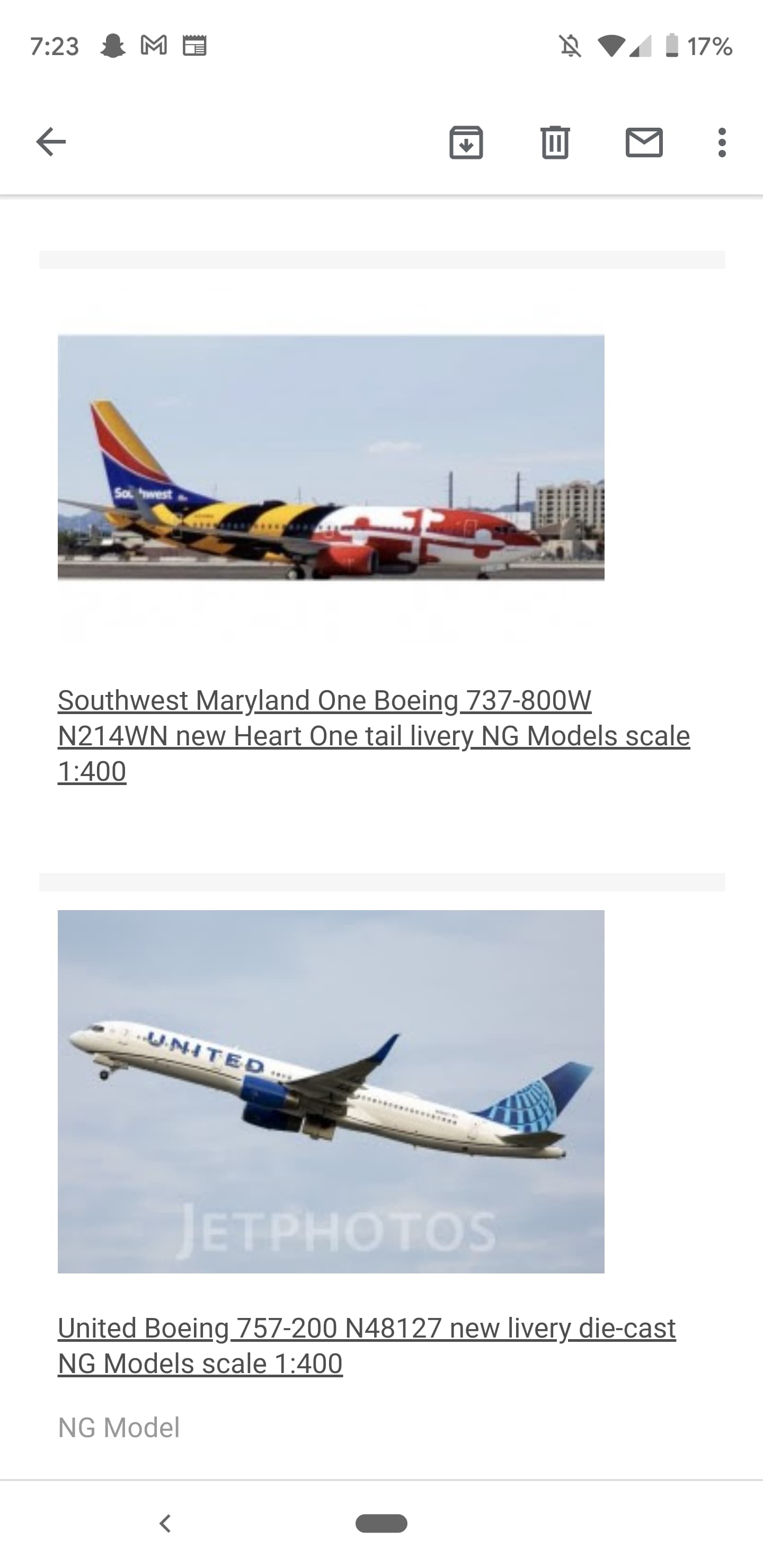Mark this email as unread
This screenshot has width=763, height=1568.
pos(644,142)
